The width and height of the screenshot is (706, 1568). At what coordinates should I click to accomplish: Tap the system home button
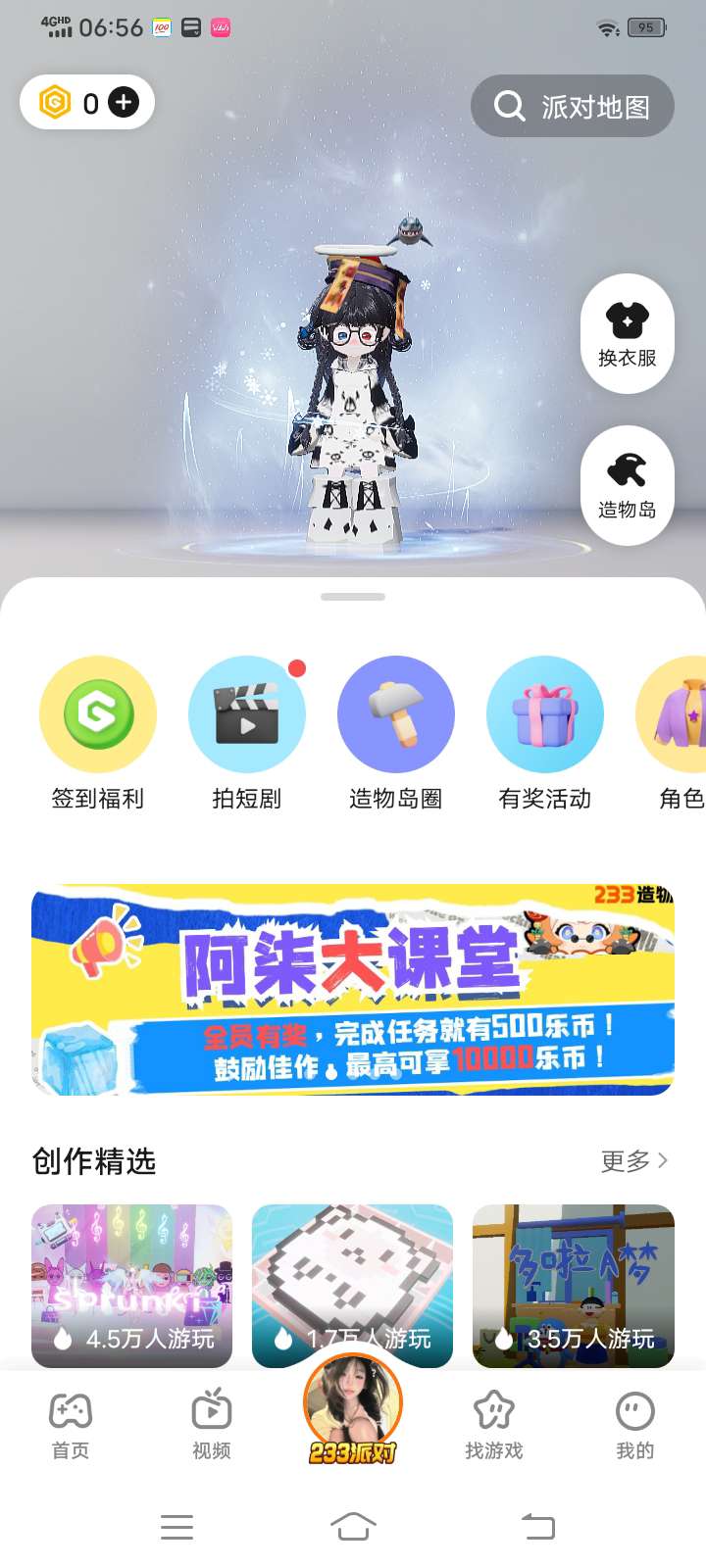pyautogui.click(x=353, y=1526)
